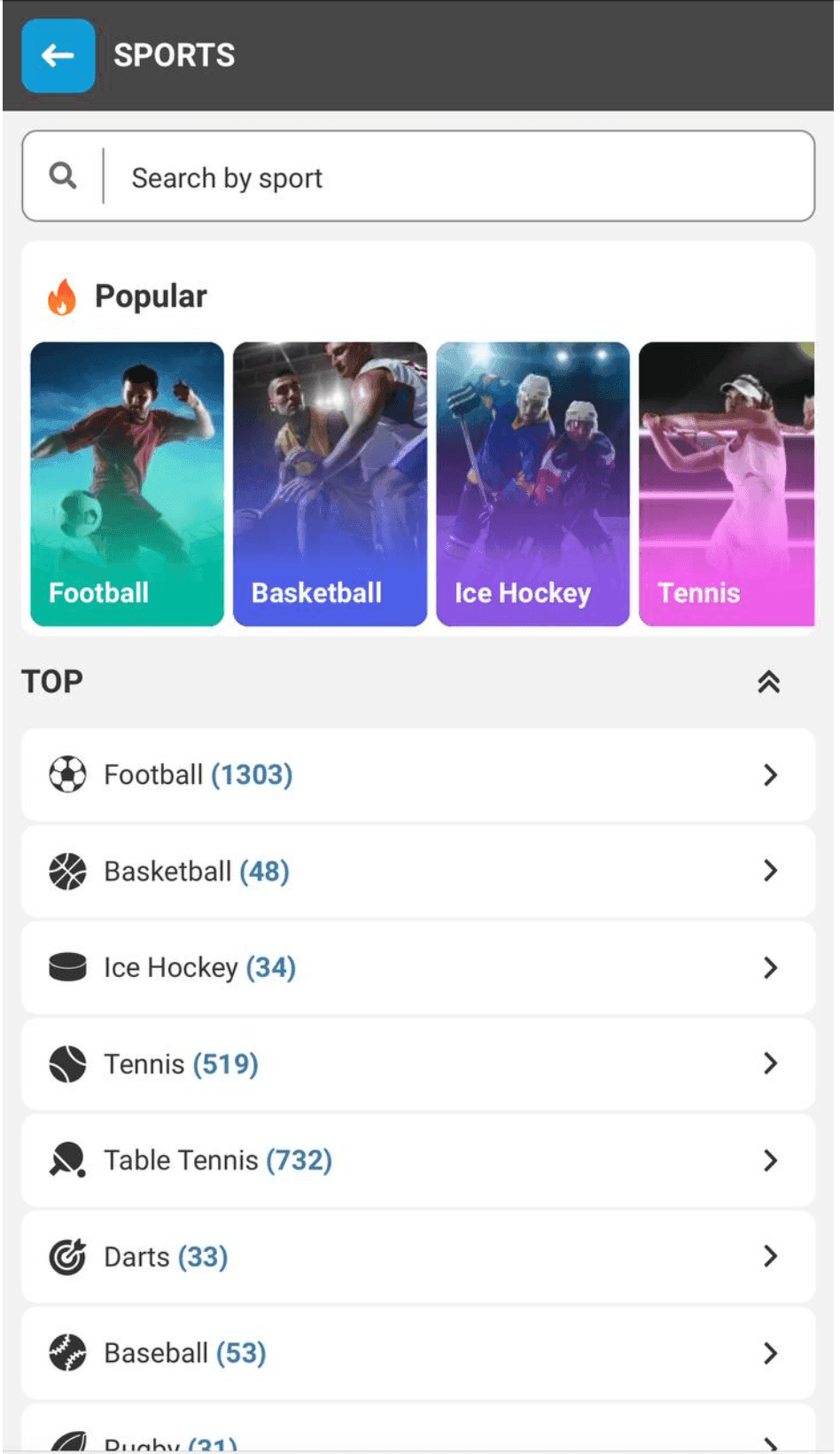Open the Basketball popular card
The width and height of the screenshot is (840, 1454).
click(x=330, y=484)
